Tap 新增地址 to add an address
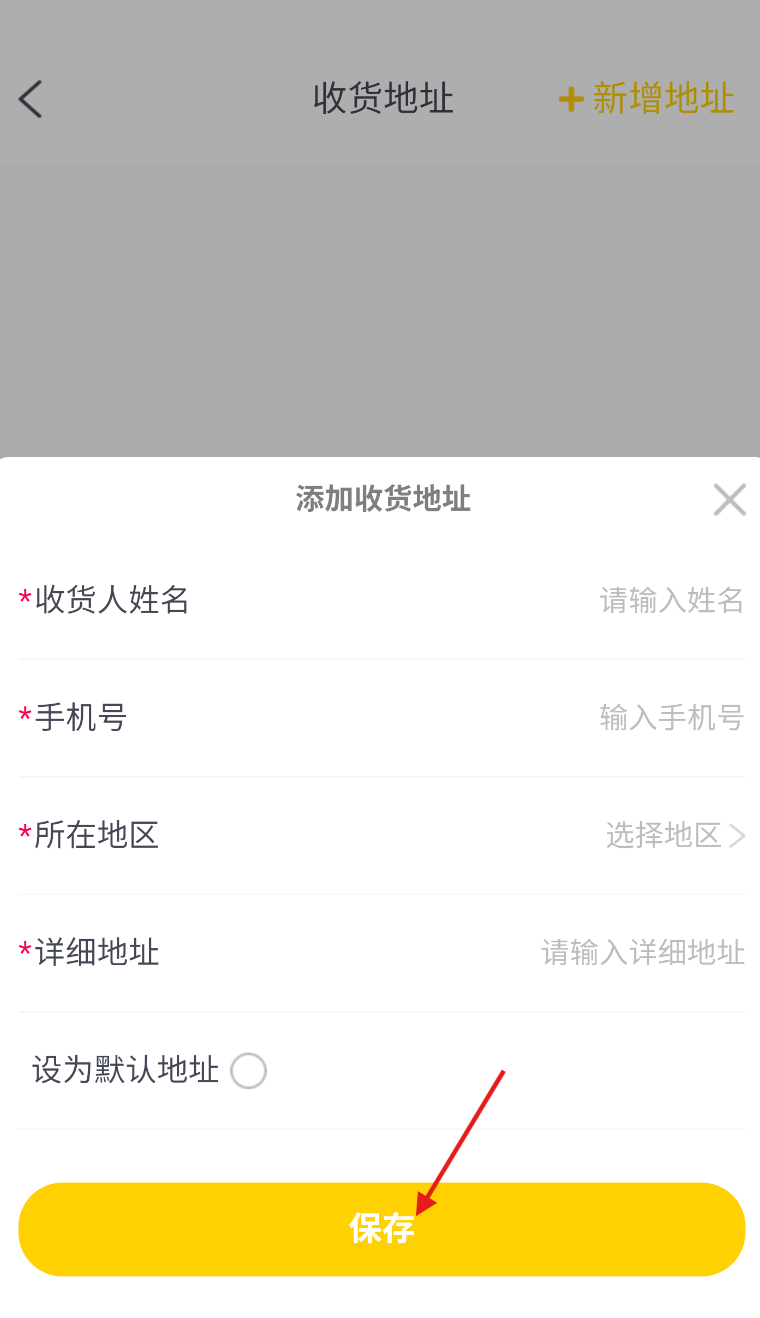 (647, 99)
